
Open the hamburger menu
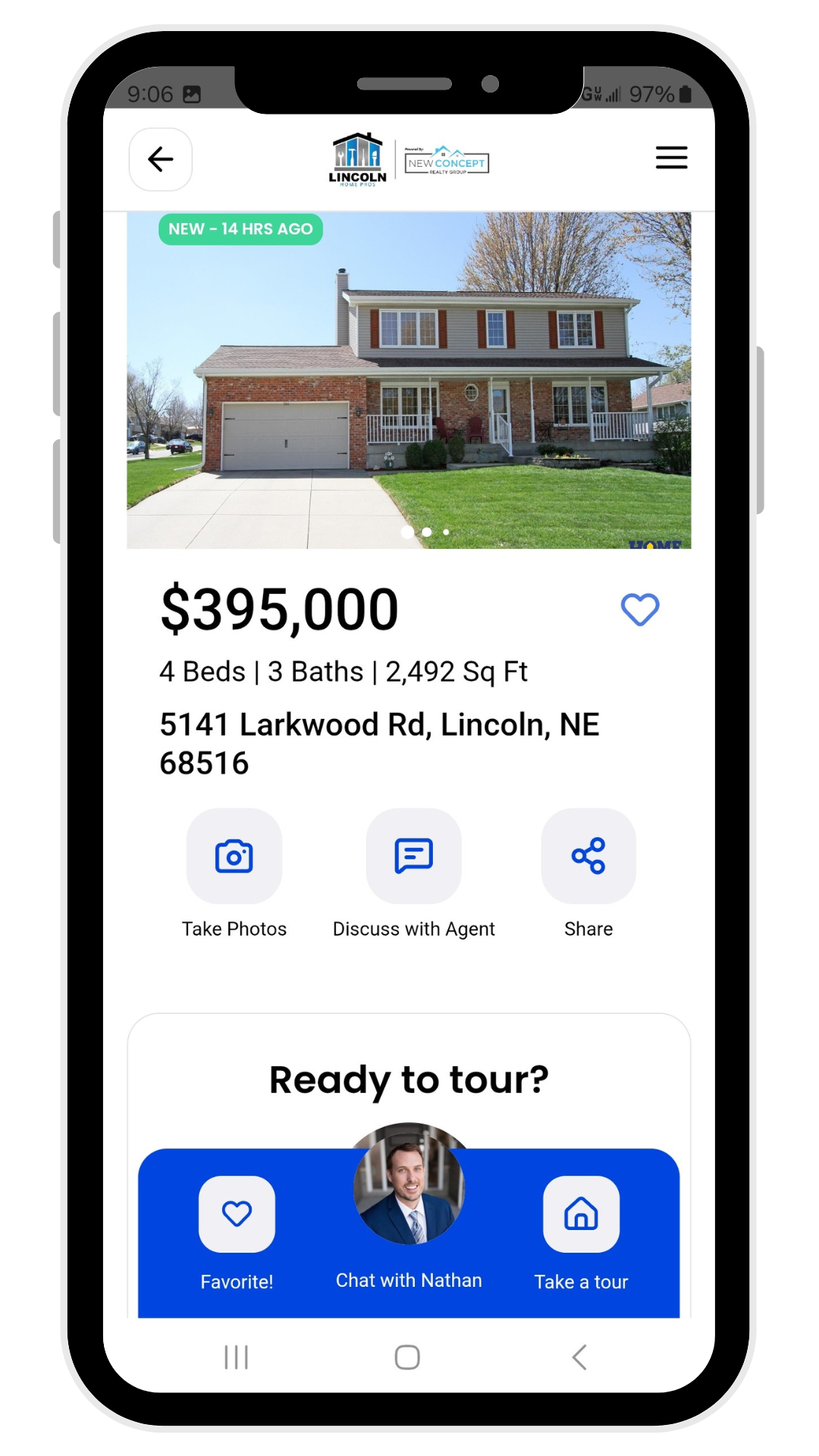tap(671, 158)
